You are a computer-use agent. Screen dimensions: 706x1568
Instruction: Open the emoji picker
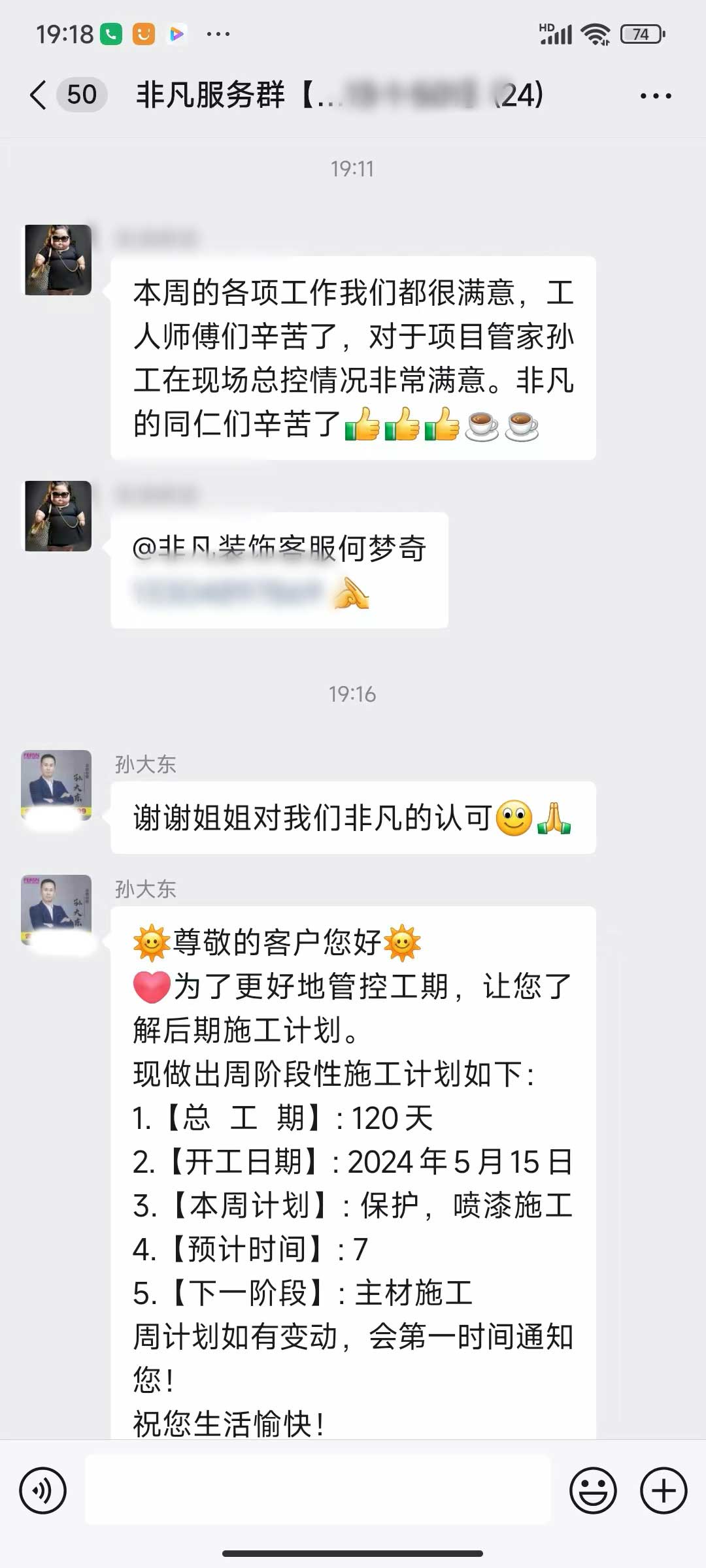pyautogui.click(x=593, y=1490)
